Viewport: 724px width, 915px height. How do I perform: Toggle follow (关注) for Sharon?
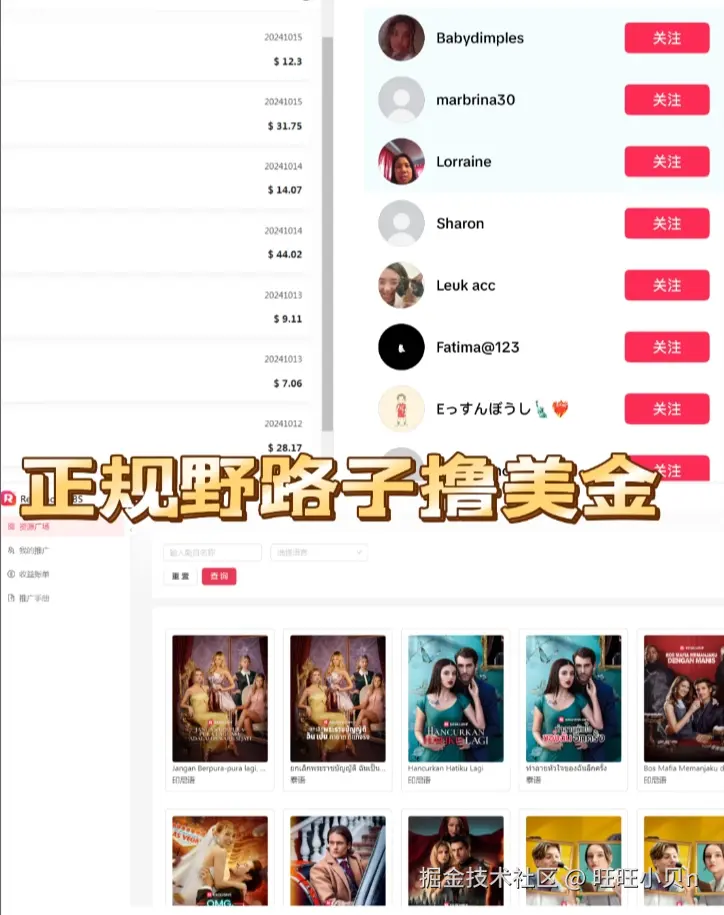667,223
